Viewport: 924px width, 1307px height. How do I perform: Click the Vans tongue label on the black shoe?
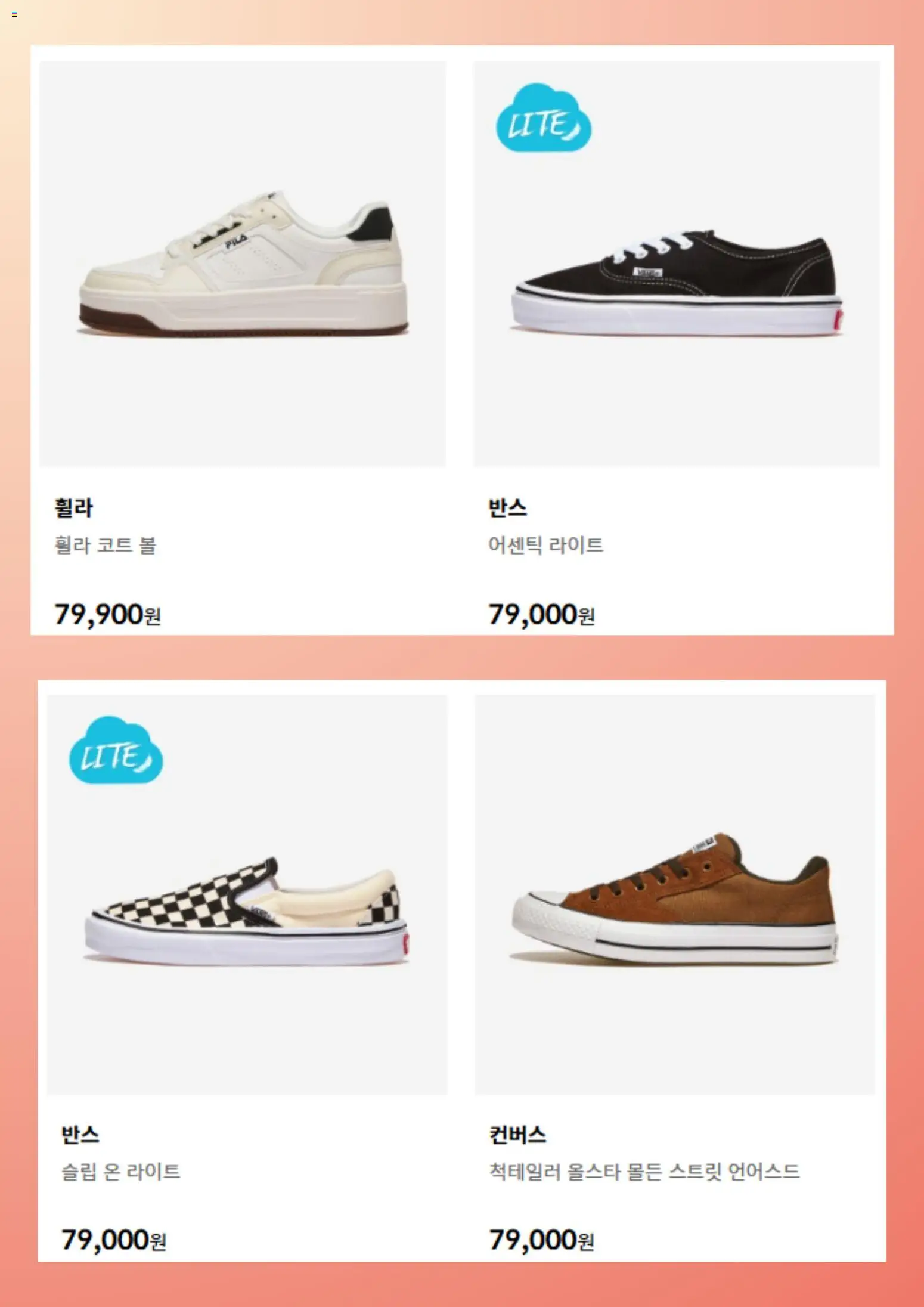tap(650, 271)
